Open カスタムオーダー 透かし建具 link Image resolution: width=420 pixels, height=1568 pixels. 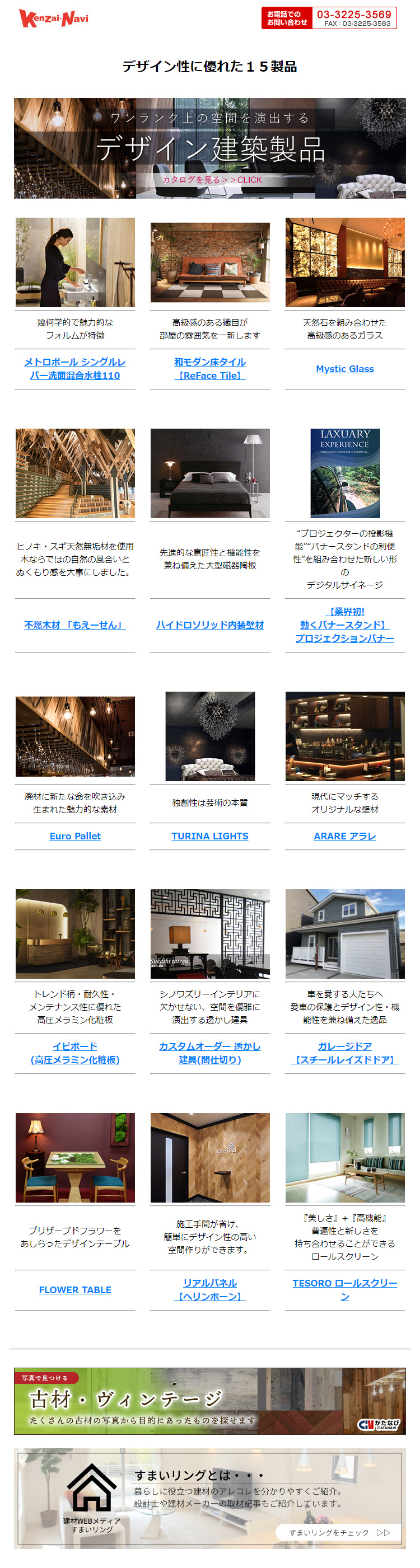click(x=210, y=1053)
